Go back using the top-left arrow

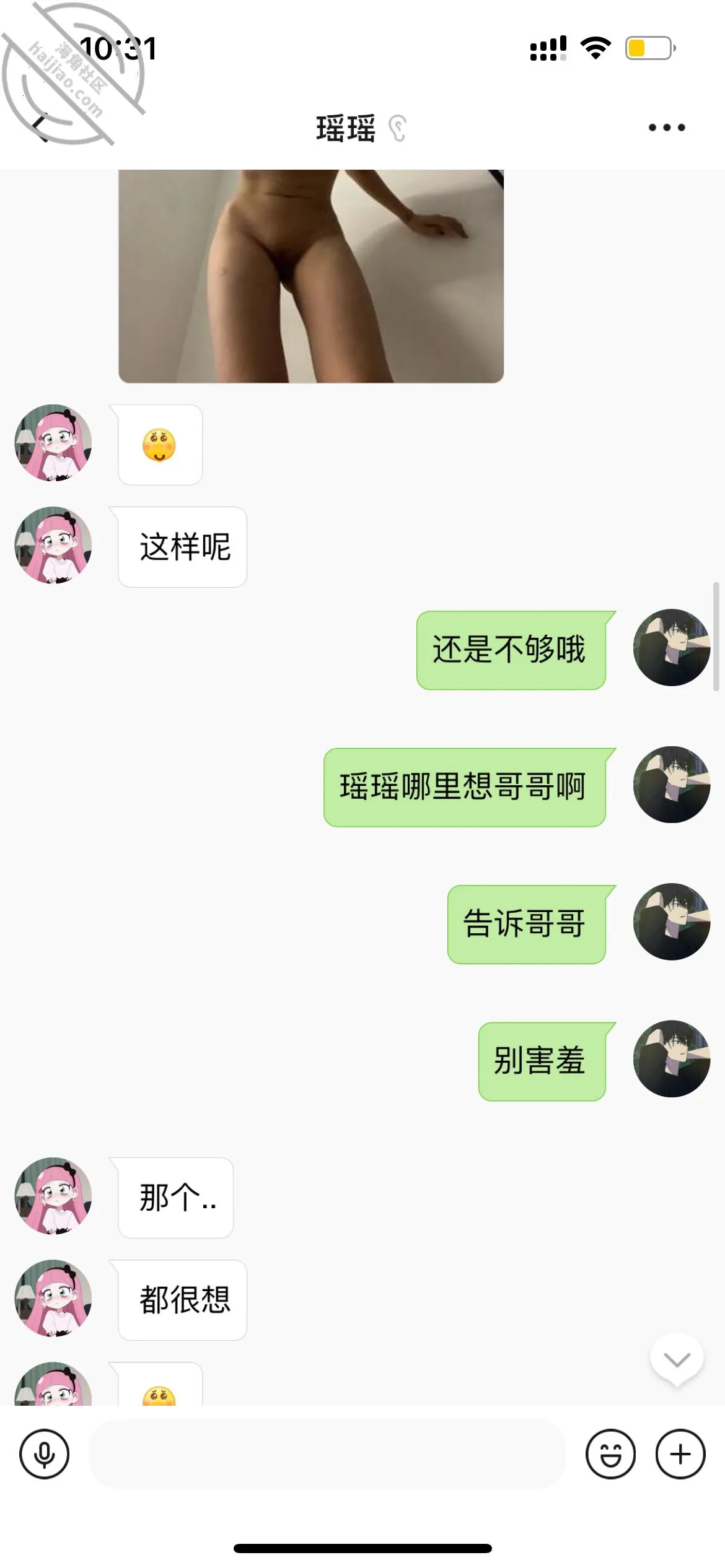coord(41,127)
